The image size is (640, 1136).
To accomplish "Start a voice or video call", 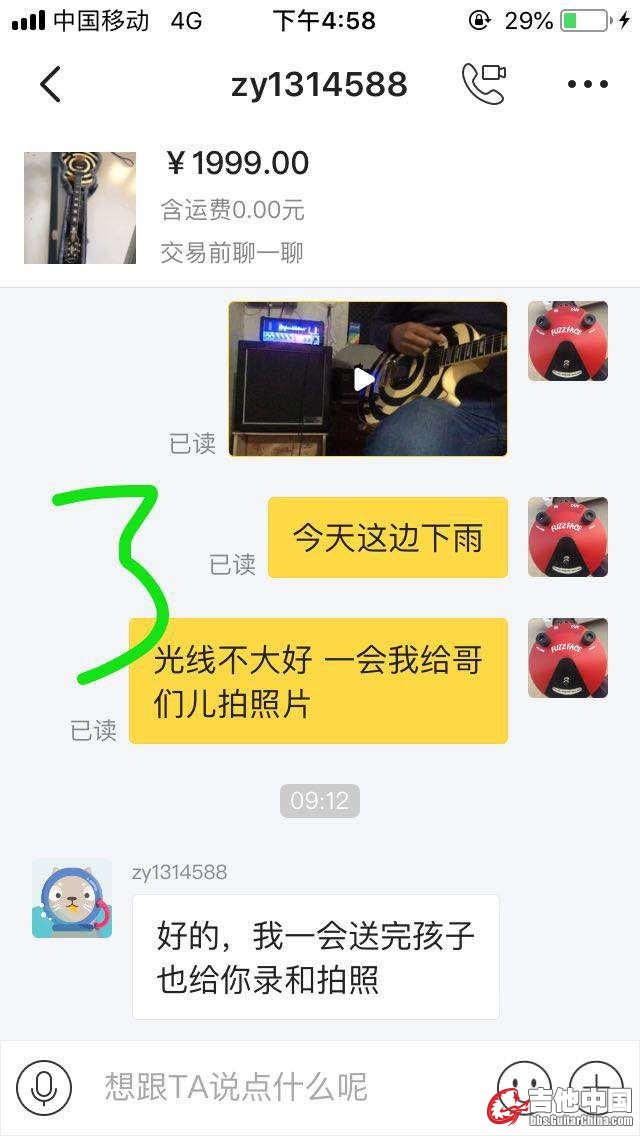I will click(x=483, y=84).
